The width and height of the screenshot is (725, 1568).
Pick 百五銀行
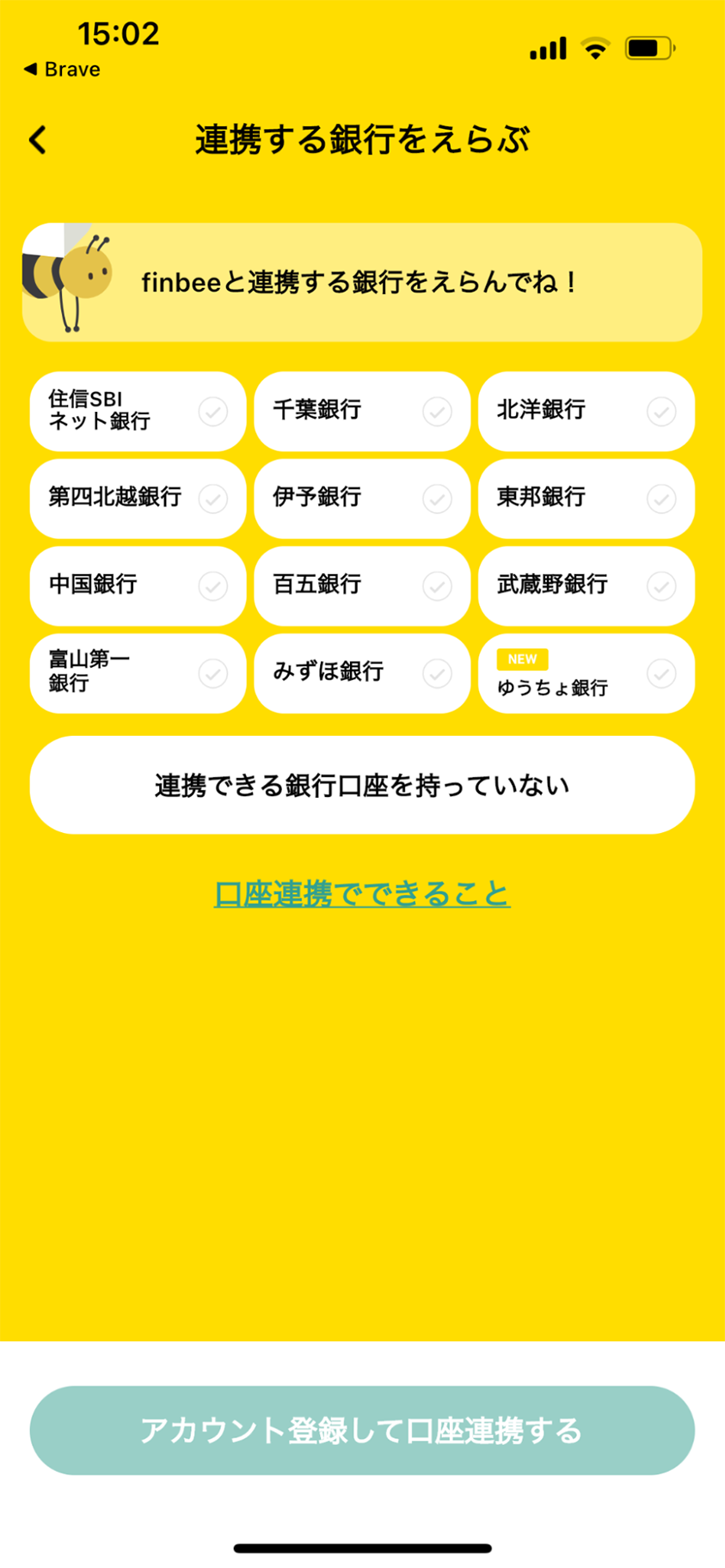tap(362, 585)
